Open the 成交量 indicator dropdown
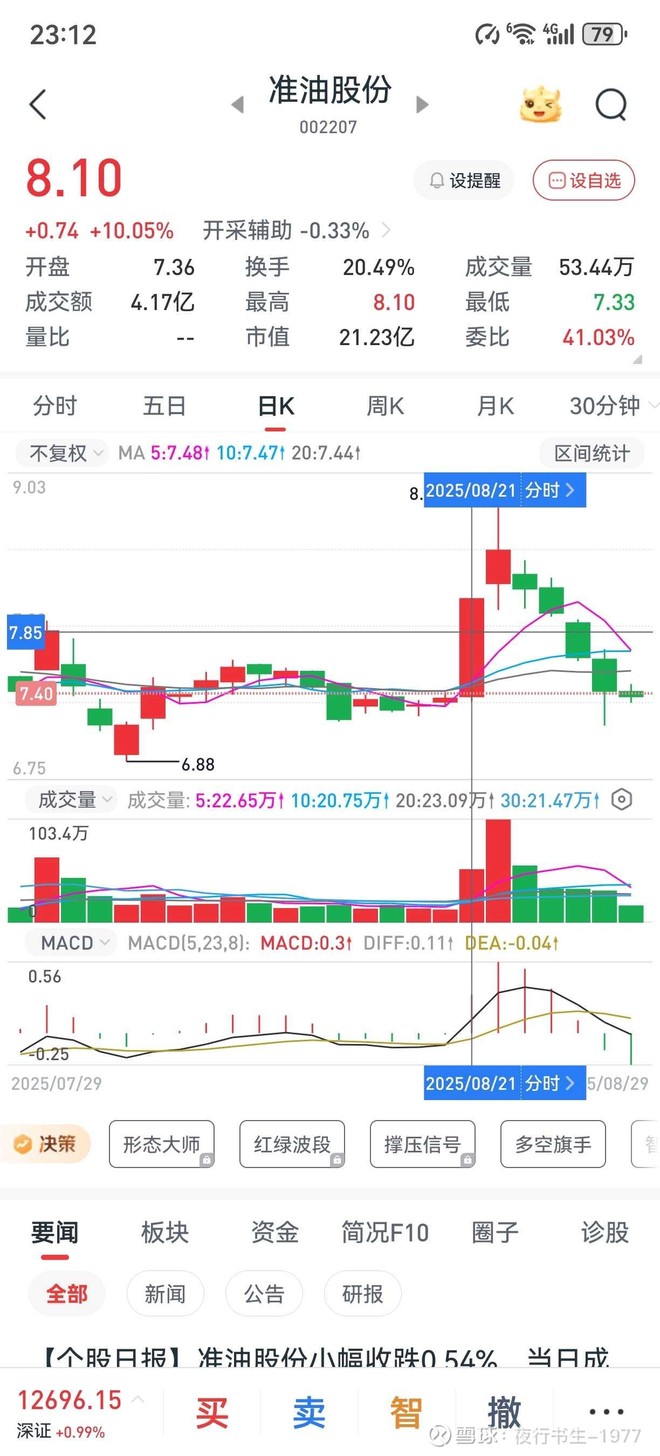This screenshot has width=660, height=1456. 76,799
